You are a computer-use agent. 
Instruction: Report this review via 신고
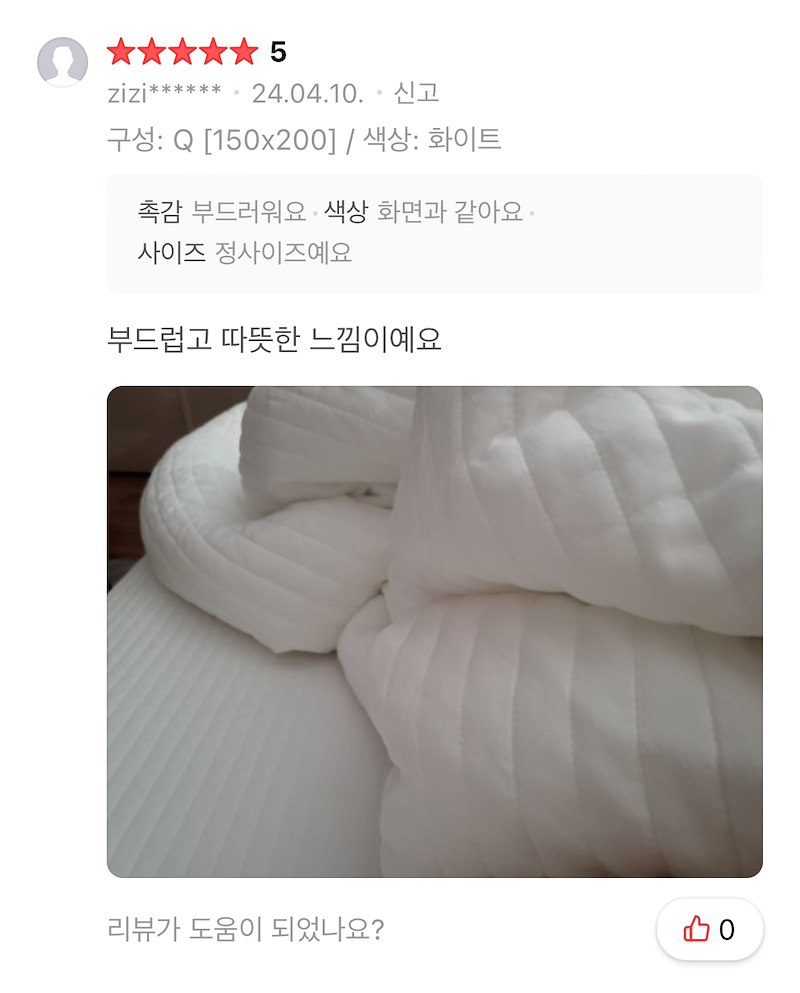(416, 94)
